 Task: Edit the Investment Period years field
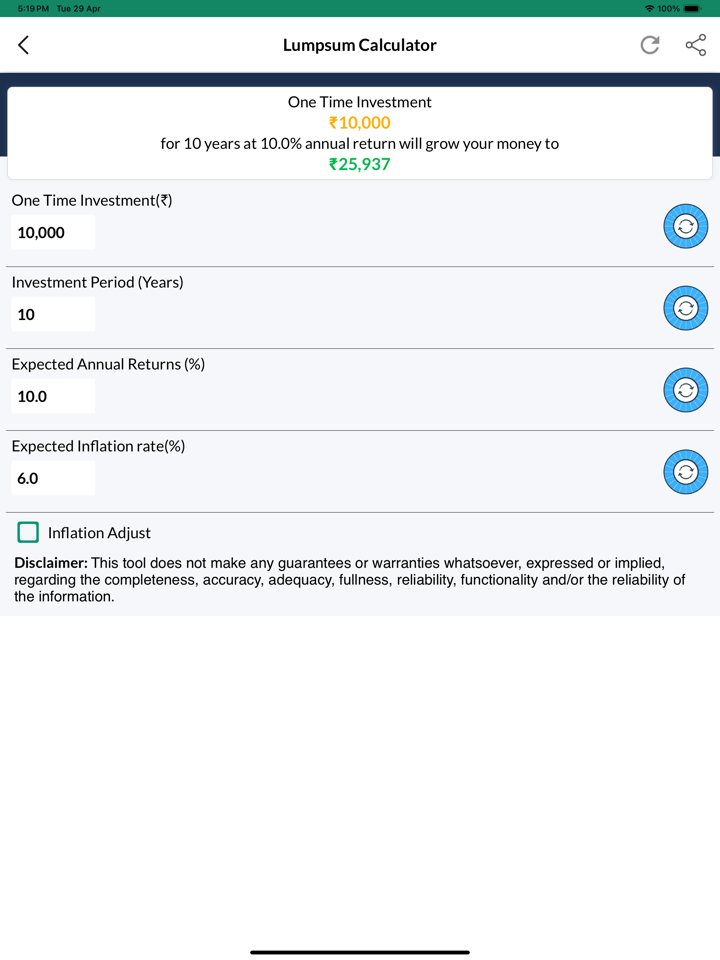(x=53, y=314)
